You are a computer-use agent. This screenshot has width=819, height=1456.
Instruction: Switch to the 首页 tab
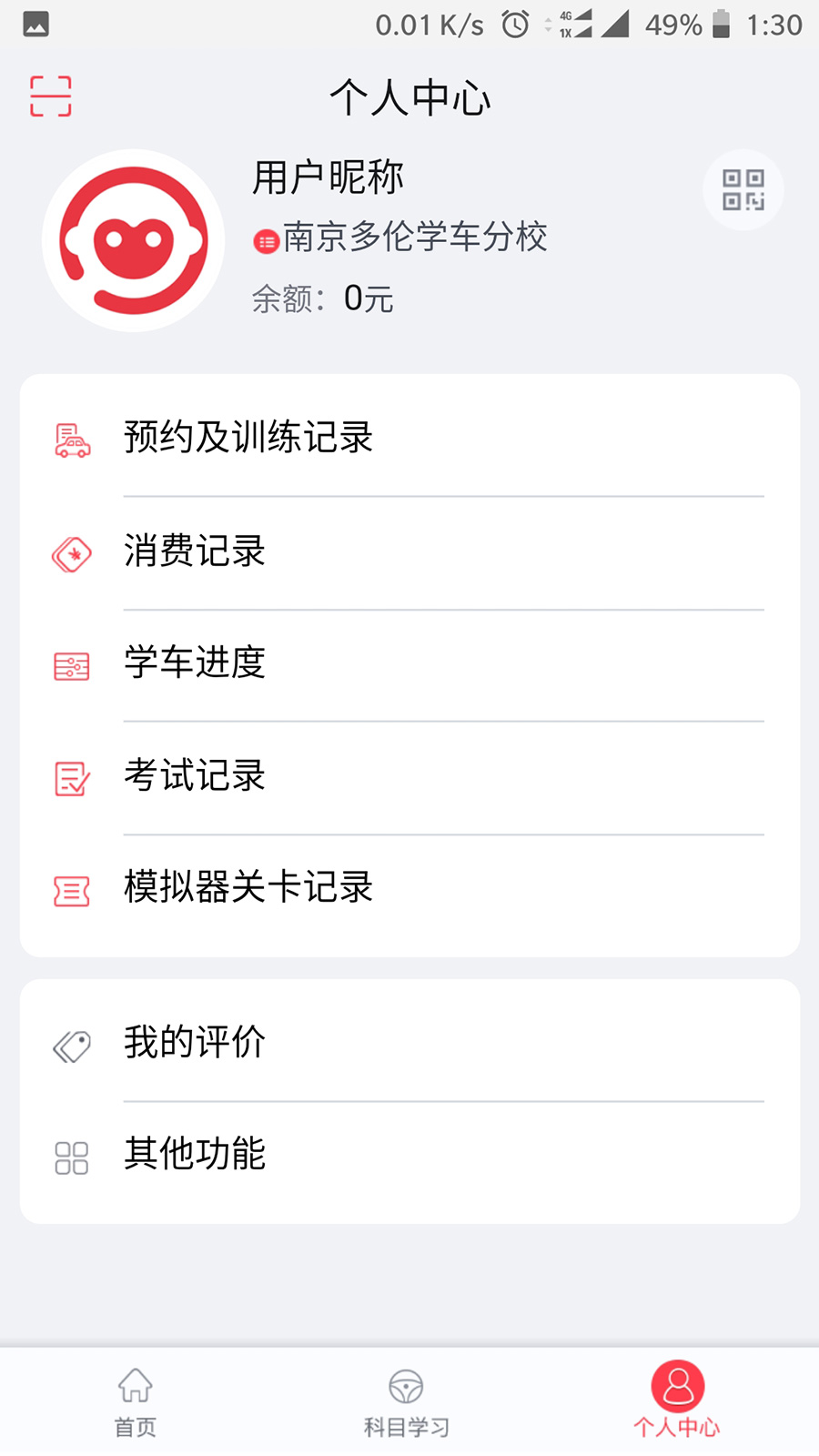(135, 1397)
